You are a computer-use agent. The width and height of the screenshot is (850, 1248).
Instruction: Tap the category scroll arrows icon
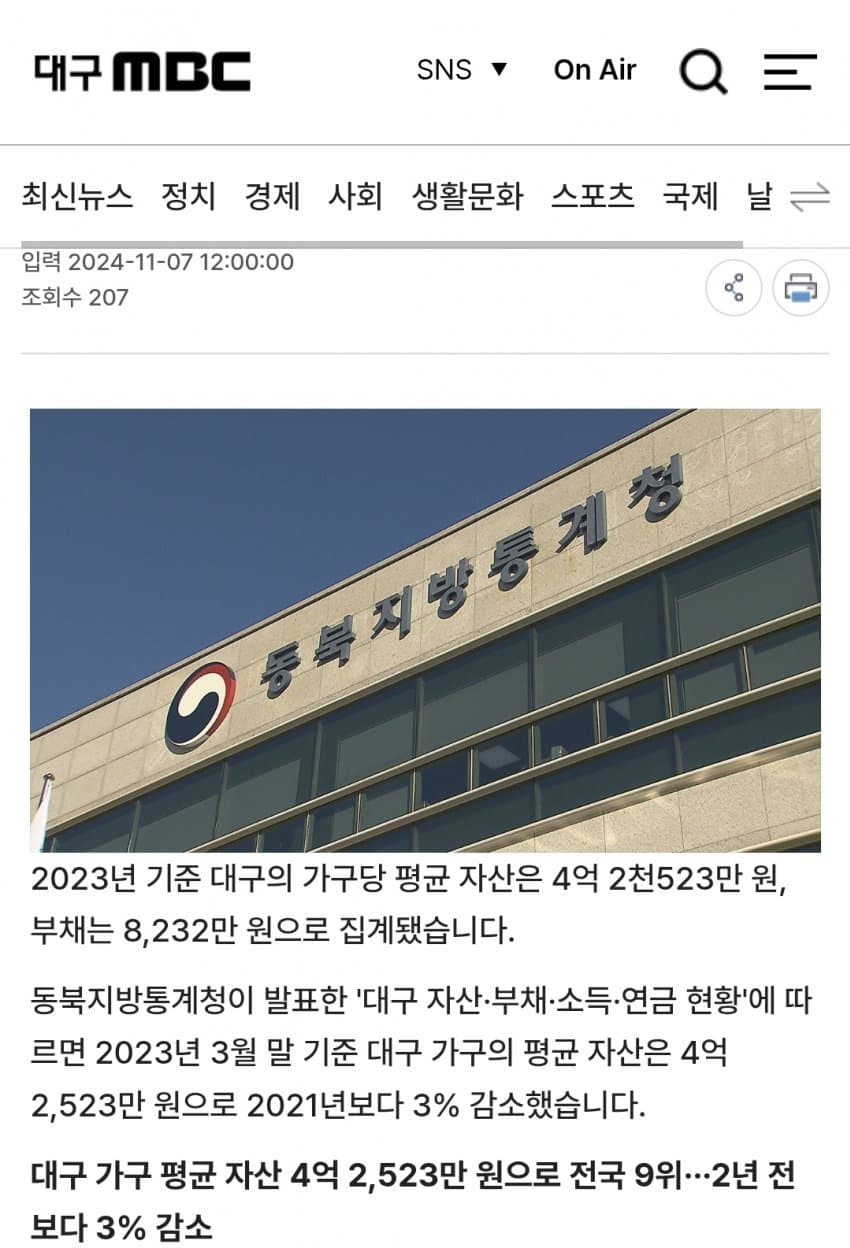809,197
